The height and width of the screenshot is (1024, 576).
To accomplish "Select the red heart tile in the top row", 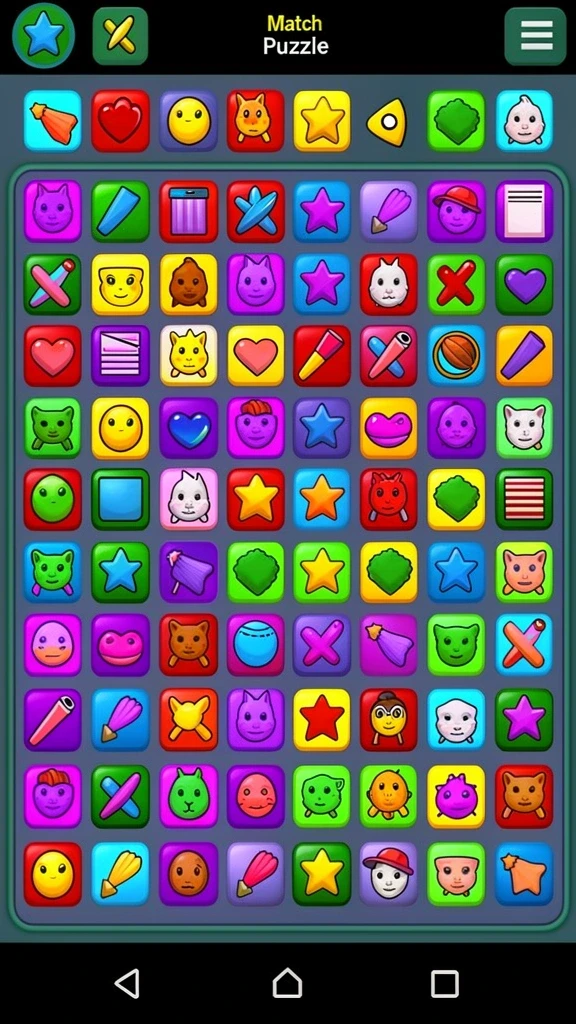I will 120,121.
